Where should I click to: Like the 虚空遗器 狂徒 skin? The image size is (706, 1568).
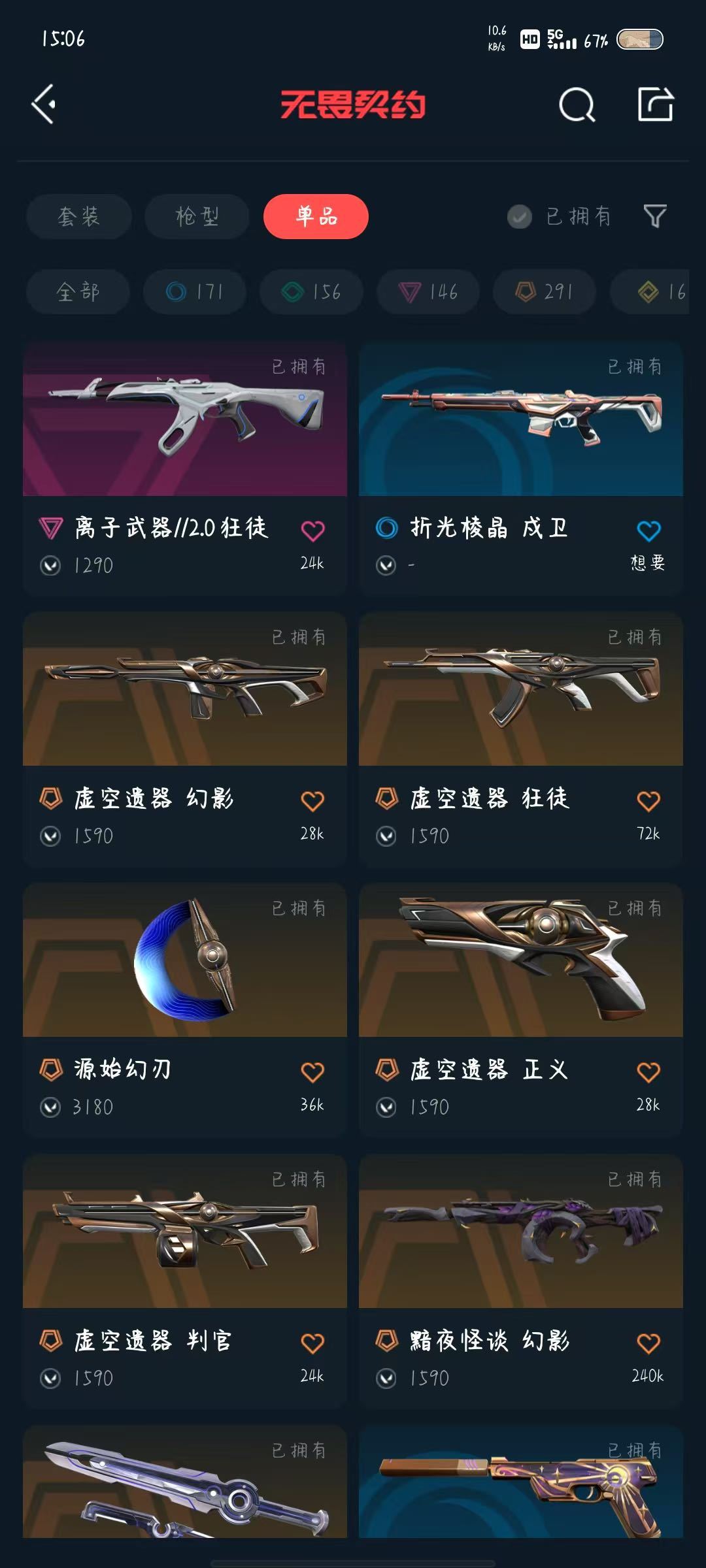click(x=648, y=802)
